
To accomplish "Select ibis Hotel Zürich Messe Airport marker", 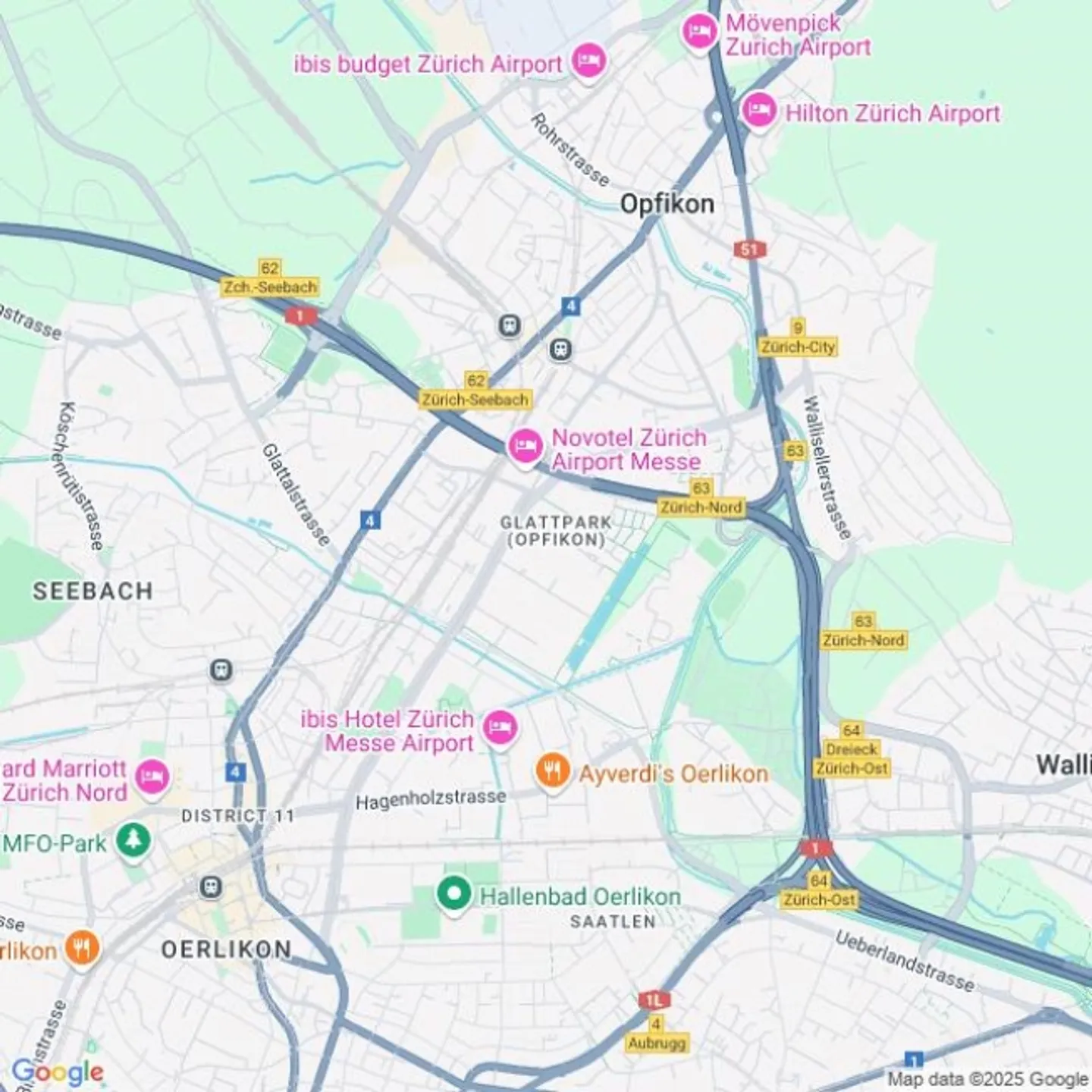I will pyautogui.click(x=500, y=728).
